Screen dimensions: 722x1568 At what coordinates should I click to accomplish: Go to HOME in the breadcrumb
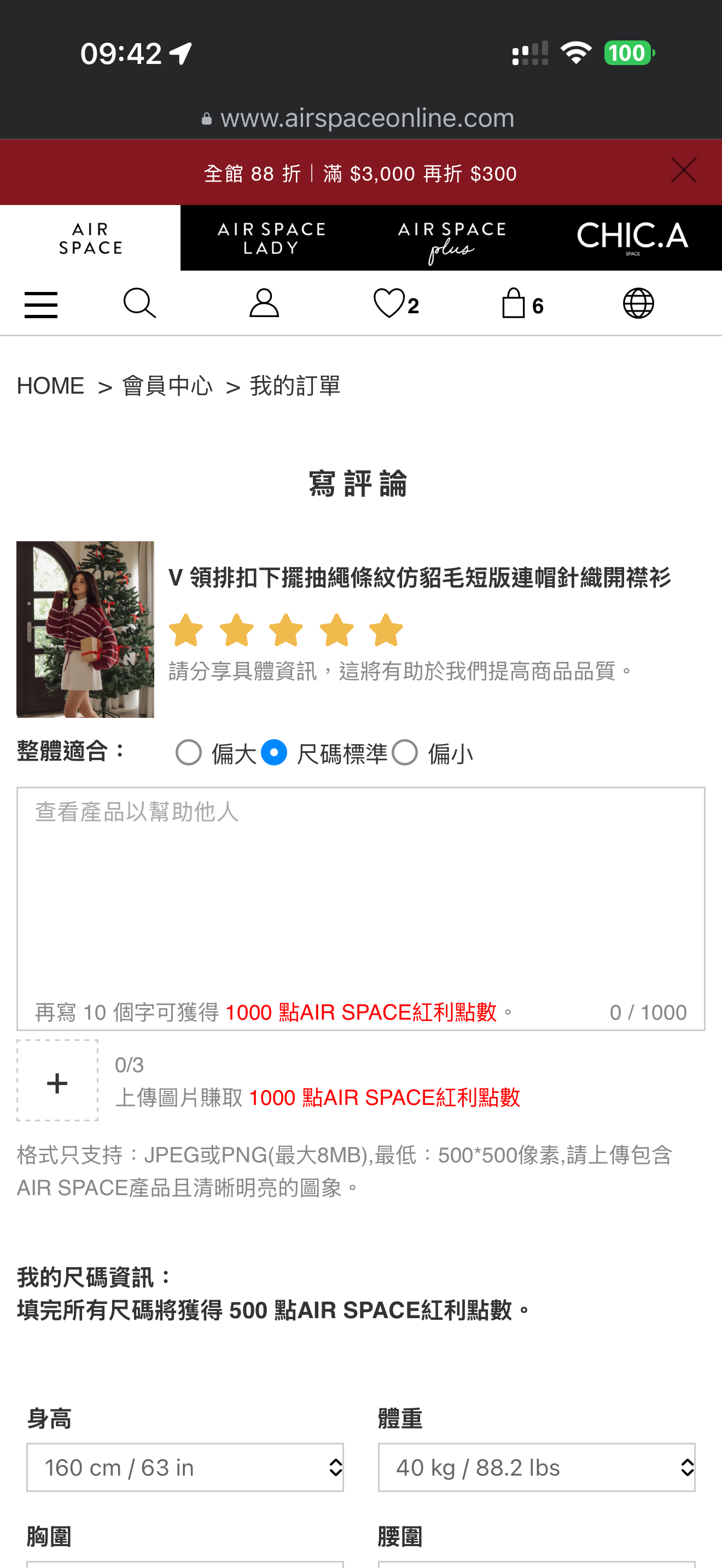tap(50, 386)
